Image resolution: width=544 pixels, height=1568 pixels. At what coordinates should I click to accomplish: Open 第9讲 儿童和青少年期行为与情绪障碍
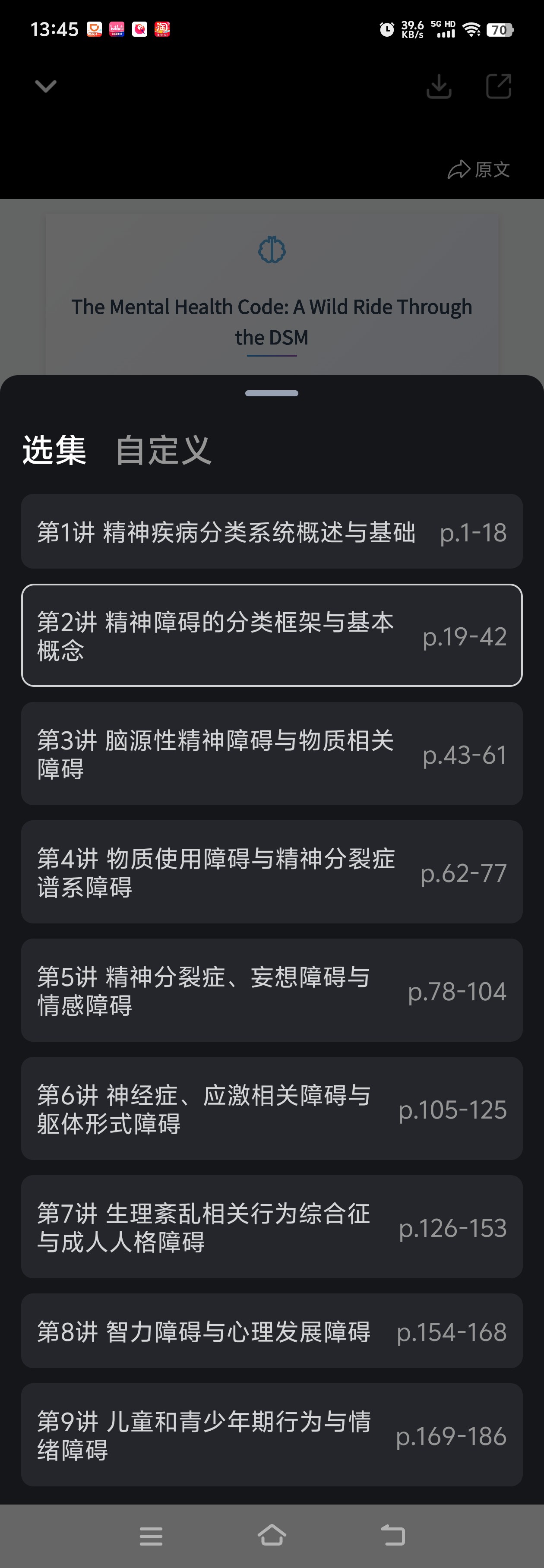tap(272, 1435)
